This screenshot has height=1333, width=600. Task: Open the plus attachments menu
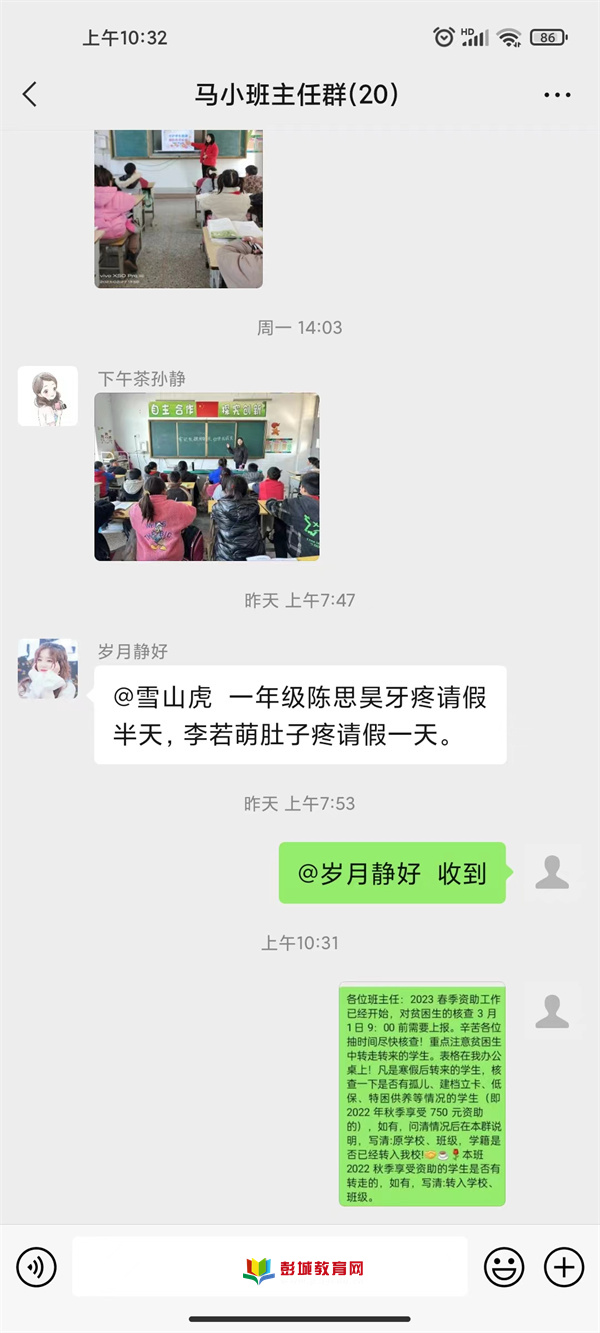coord(563,1267)
